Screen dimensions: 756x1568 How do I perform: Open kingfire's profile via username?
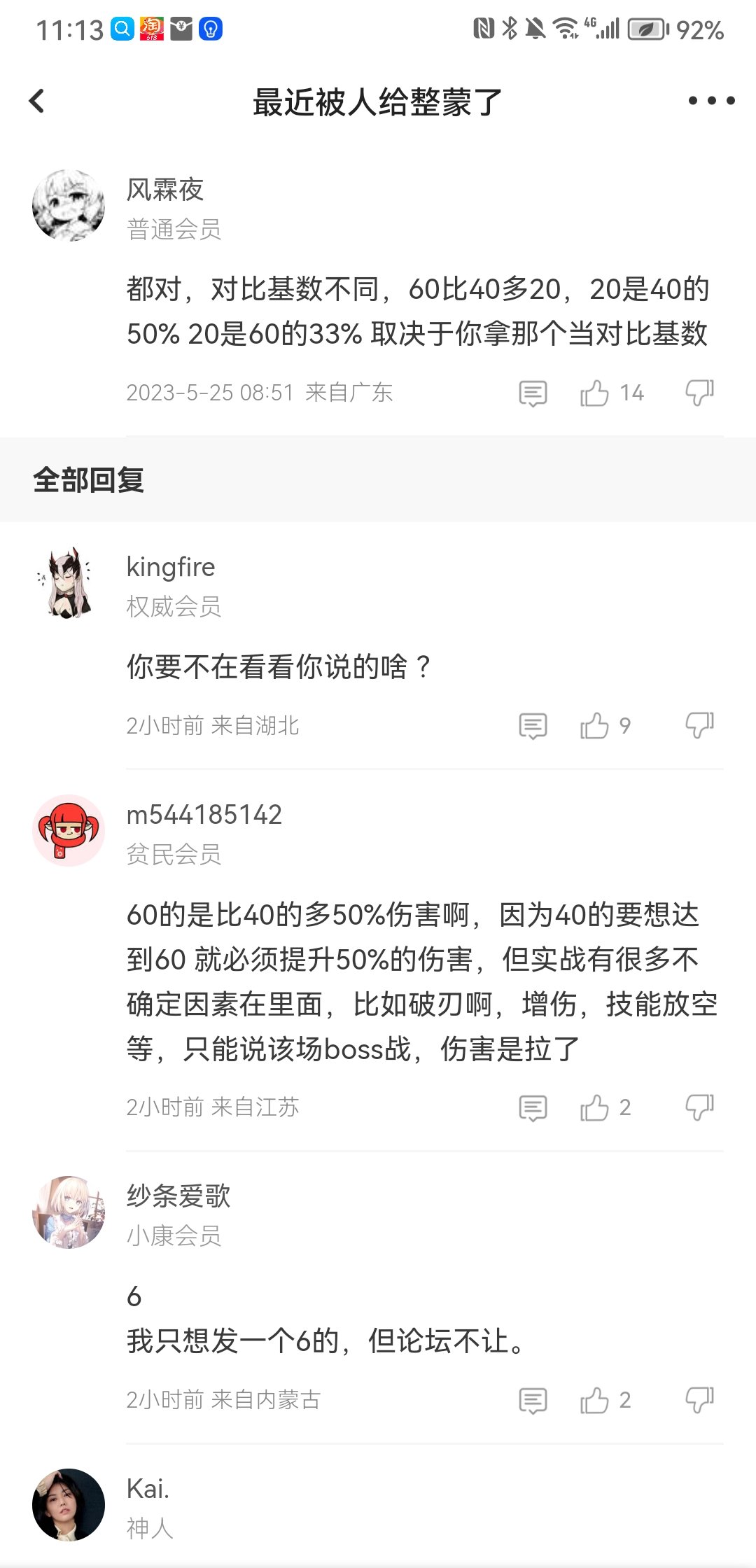click(x=170, y=567)
